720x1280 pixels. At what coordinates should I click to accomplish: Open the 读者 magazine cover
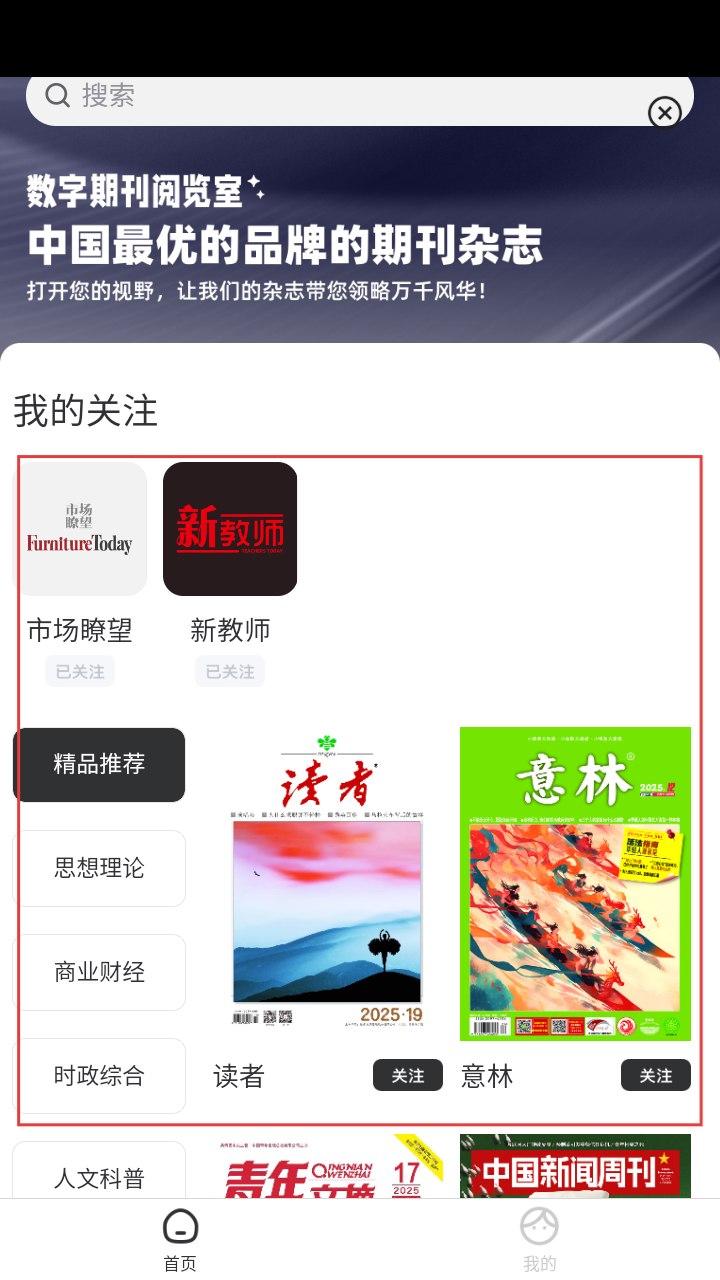(327, 884)
